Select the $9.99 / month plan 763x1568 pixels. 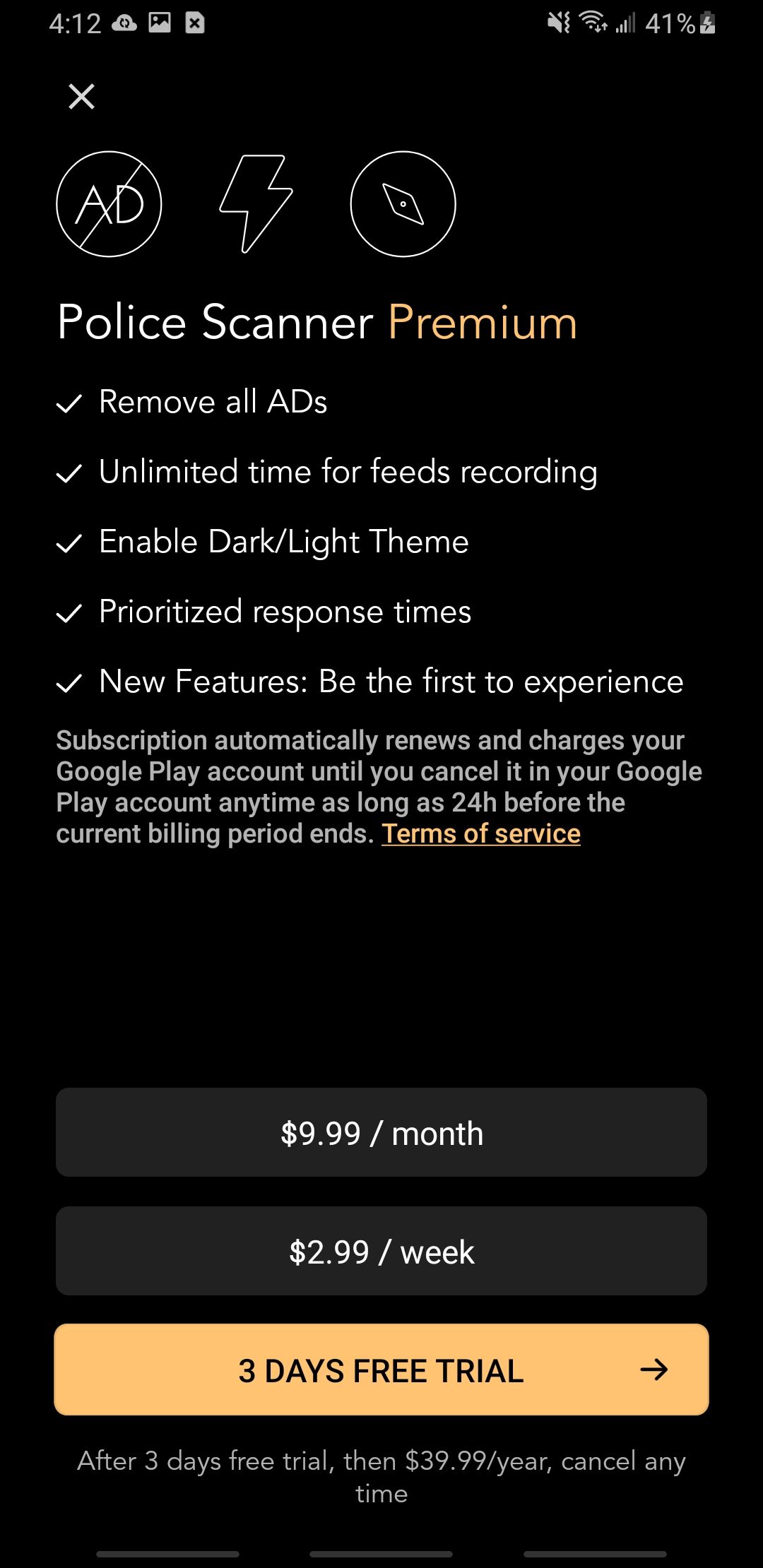381,1132
